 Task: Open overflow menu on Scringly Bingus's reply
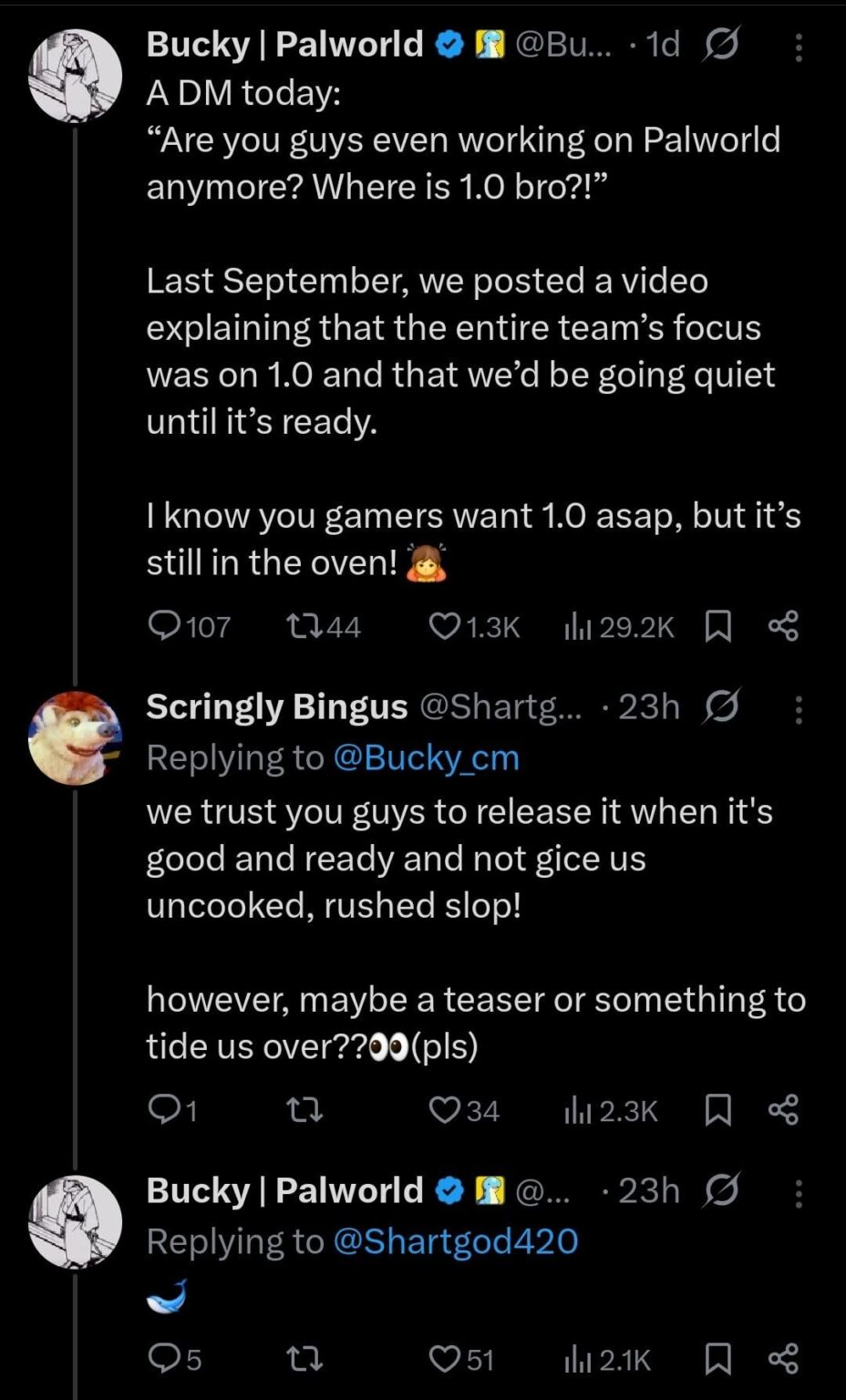pos(799,709)
